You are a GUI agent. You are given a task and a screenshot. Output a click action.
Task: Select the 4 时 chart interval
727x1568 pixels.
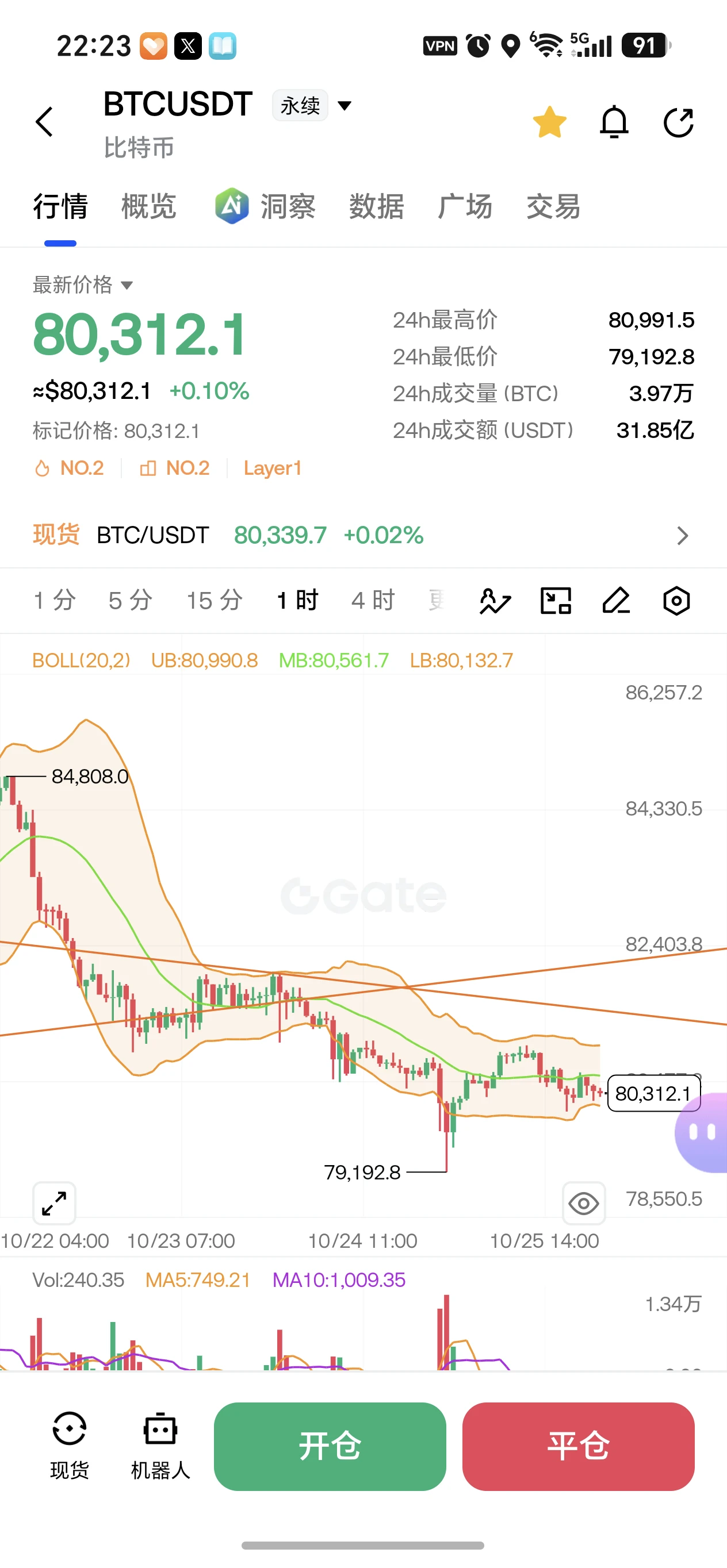point(373,600)
